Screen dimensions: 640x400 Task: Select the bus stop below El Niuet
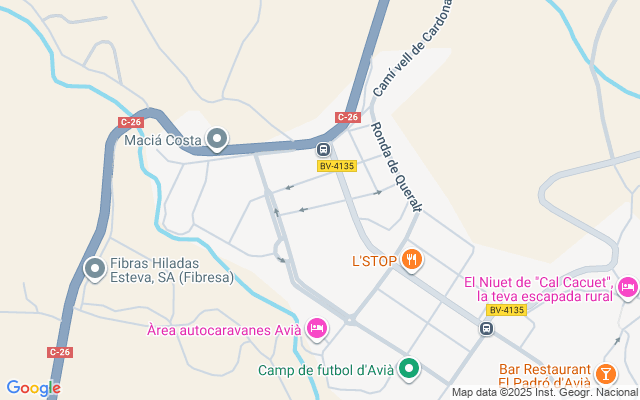click(x=486, y=327)
